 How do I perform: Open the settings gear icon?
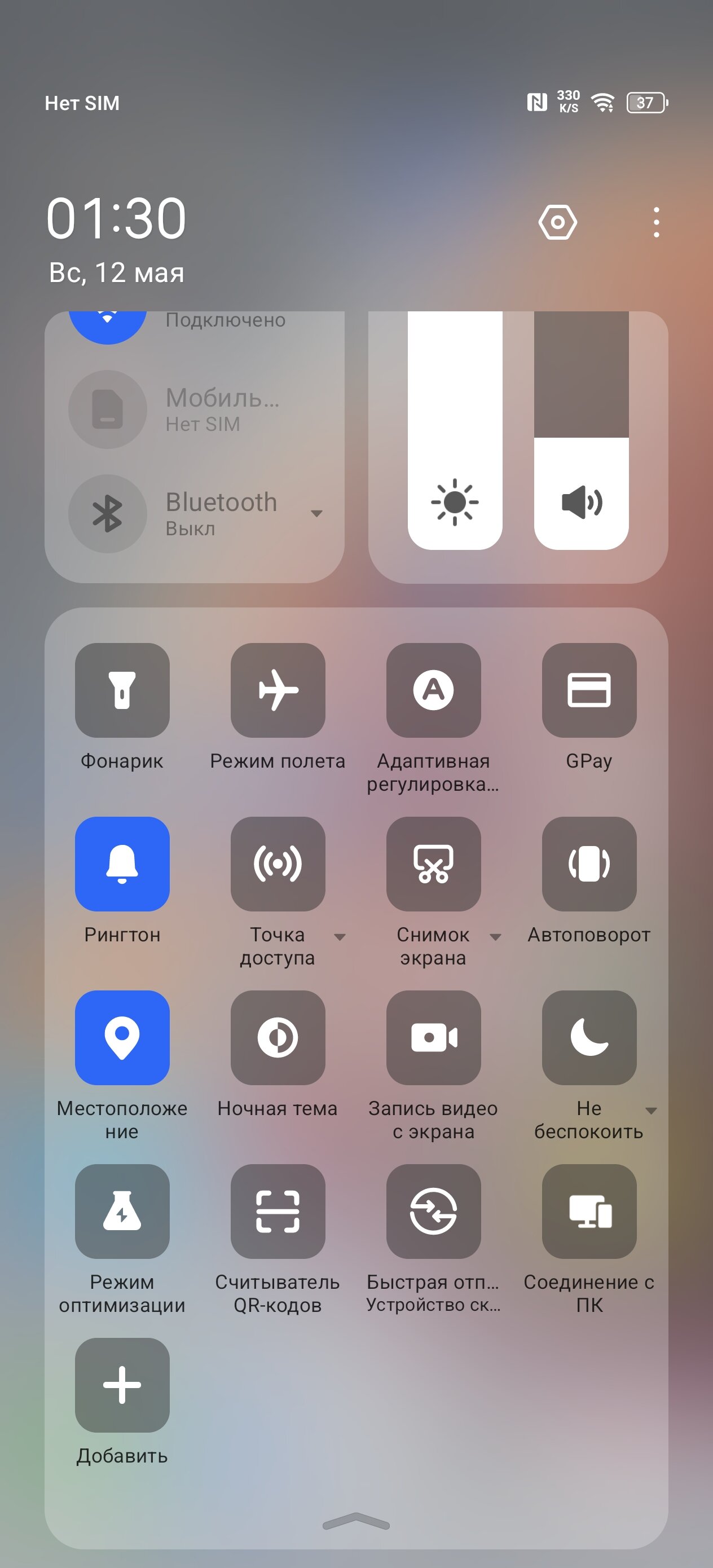pyautogui.click(x=557, y=222)
